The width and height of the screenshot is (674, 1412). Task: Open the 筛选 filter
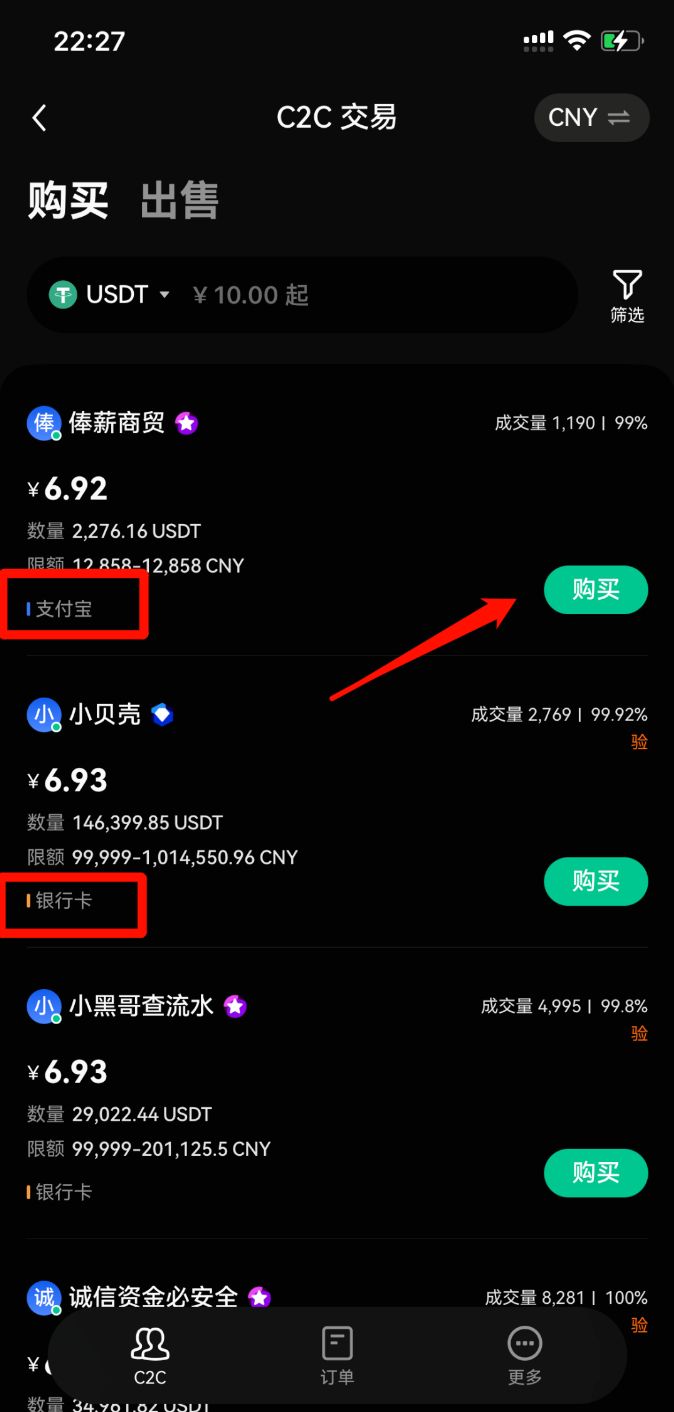(627, 296)
